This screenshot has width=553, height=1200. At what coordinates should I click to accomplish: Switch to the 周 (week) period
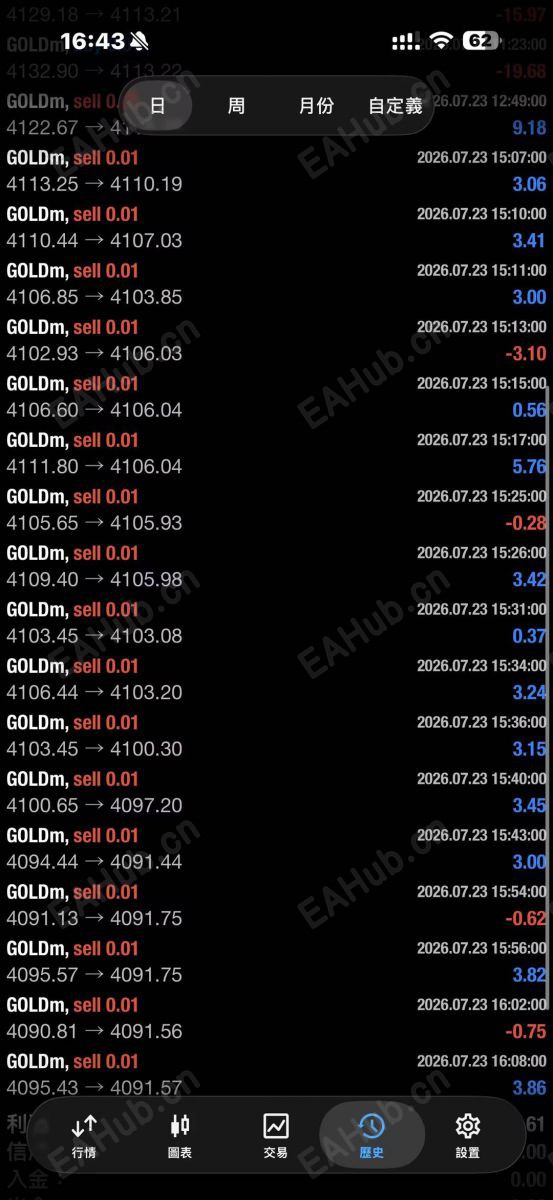coord(236,105)
